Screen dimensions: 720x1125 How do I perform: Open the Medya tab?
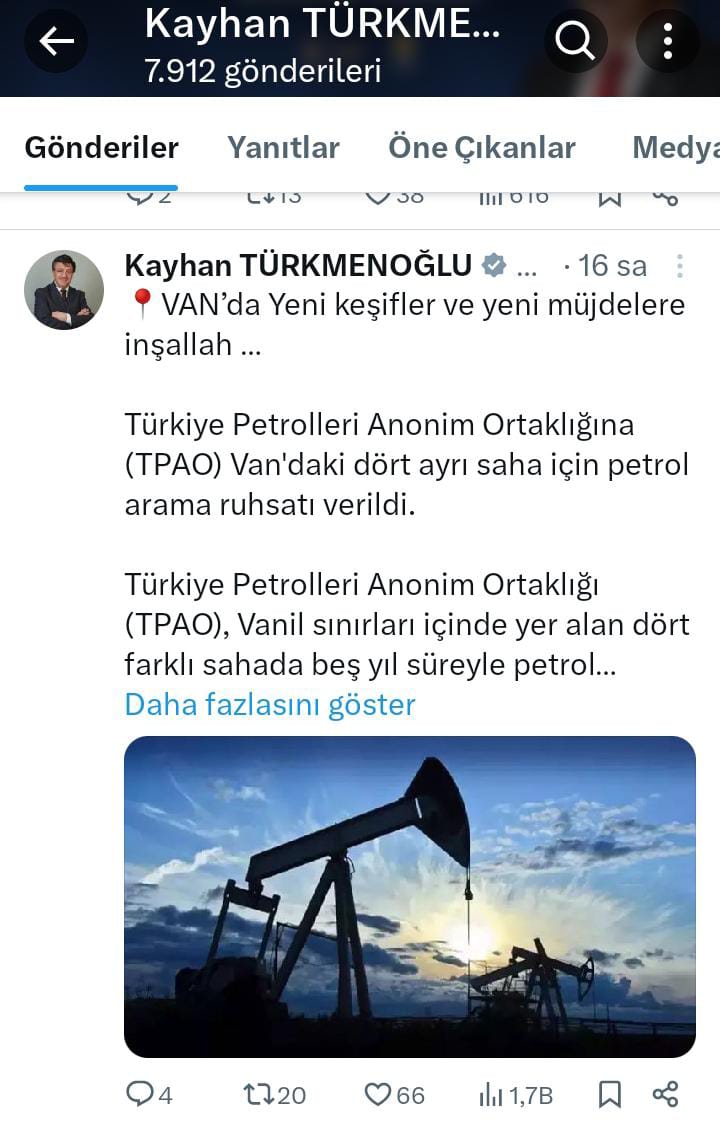click(x=675, y=148)
